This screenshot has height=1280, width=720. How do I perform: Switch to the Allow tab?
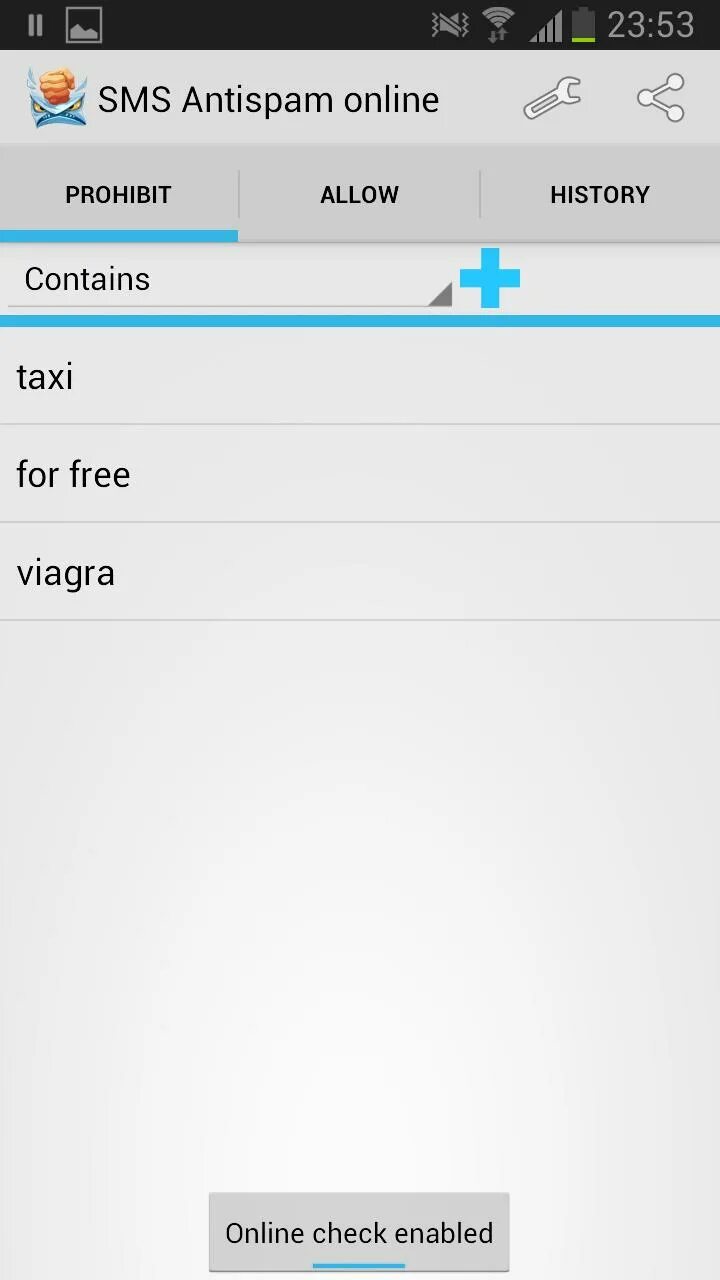[x=359, y=194]
